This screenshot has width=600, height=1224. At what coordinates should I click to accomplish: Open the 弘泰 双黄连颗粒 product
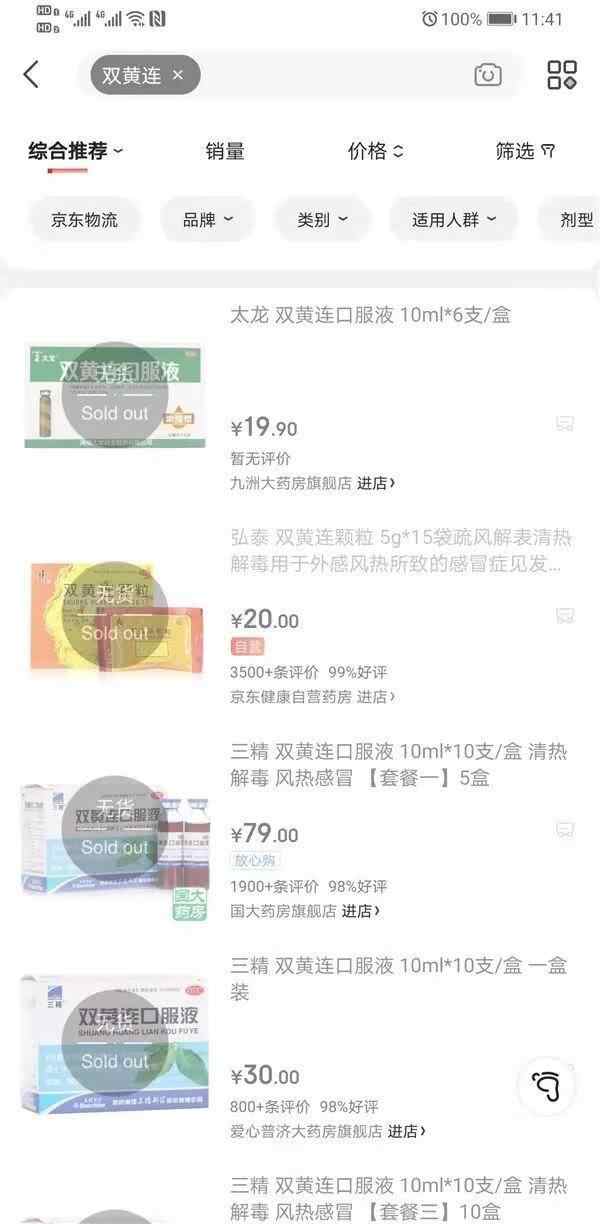[x=400, y=551]
